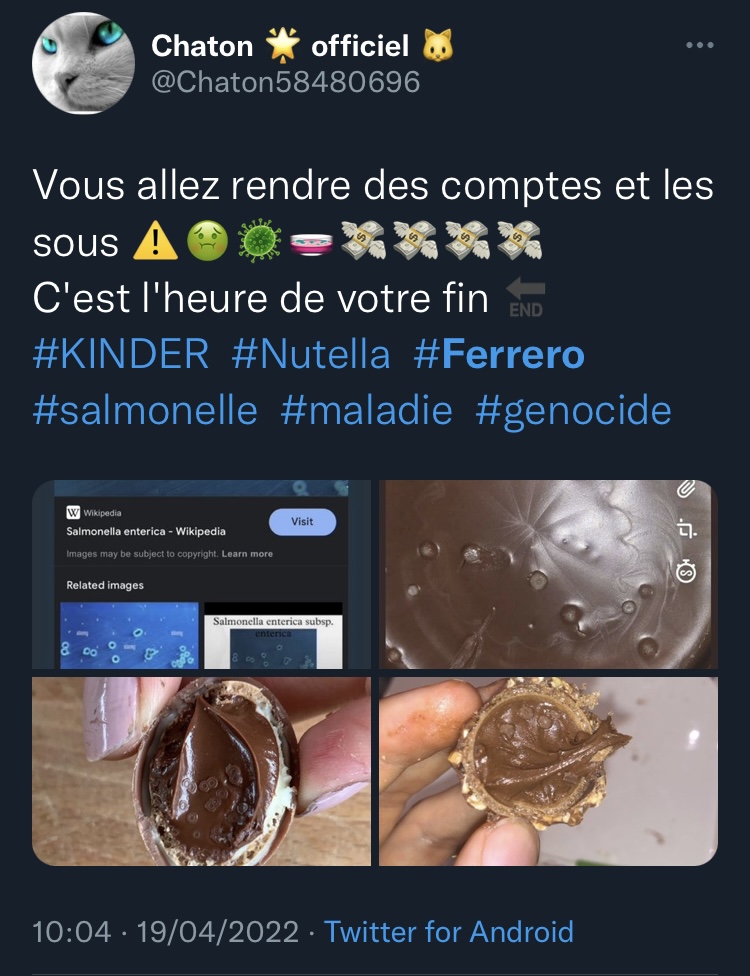View the opened Kinder egg photo
The image size is (750, 976).
point(201,771)
